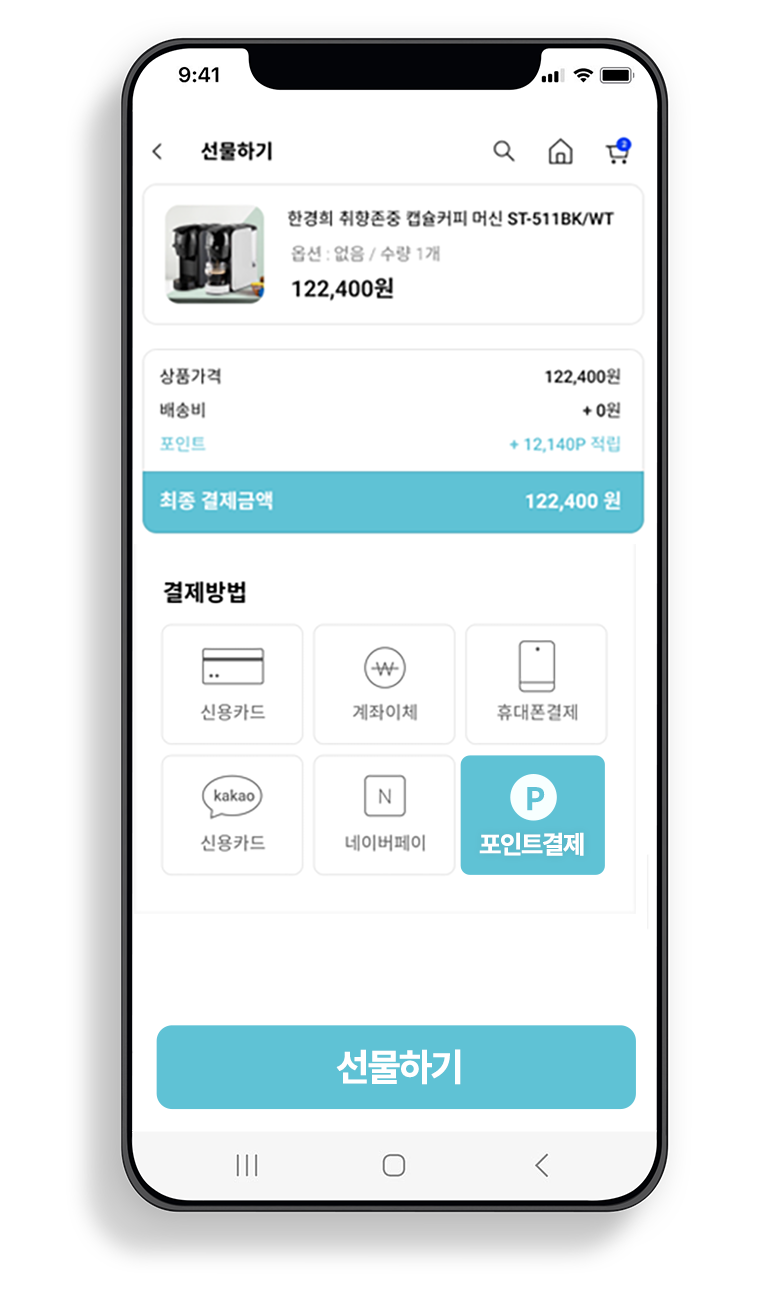The height and width of the screenshot is (1289, 760).
Task: Choose 계좌이체 payment method
Action: tap(384, 684)
